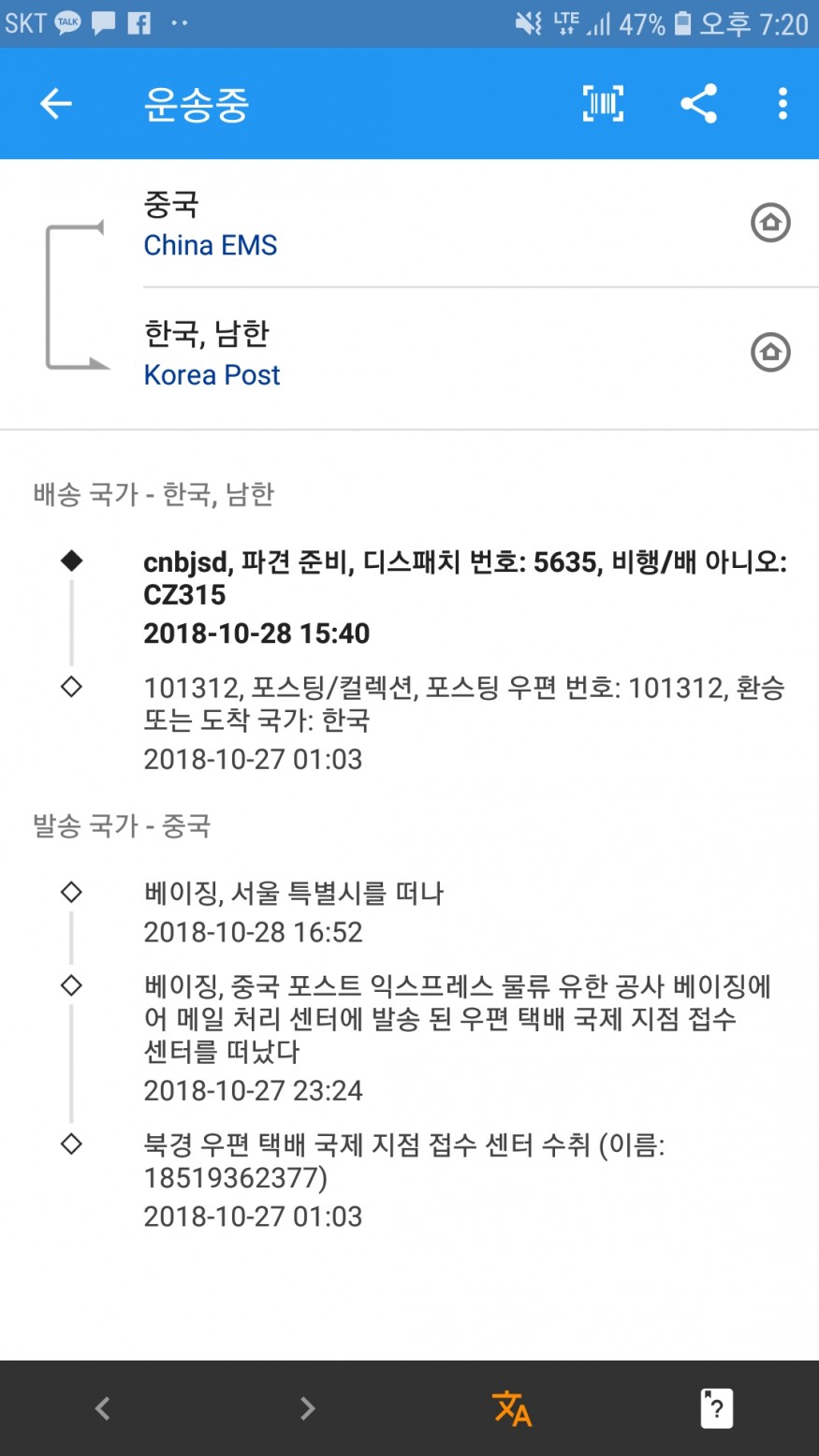819x1456 pixels.
Task: Open the China EMS carrier link
Action: coord(211,245)
